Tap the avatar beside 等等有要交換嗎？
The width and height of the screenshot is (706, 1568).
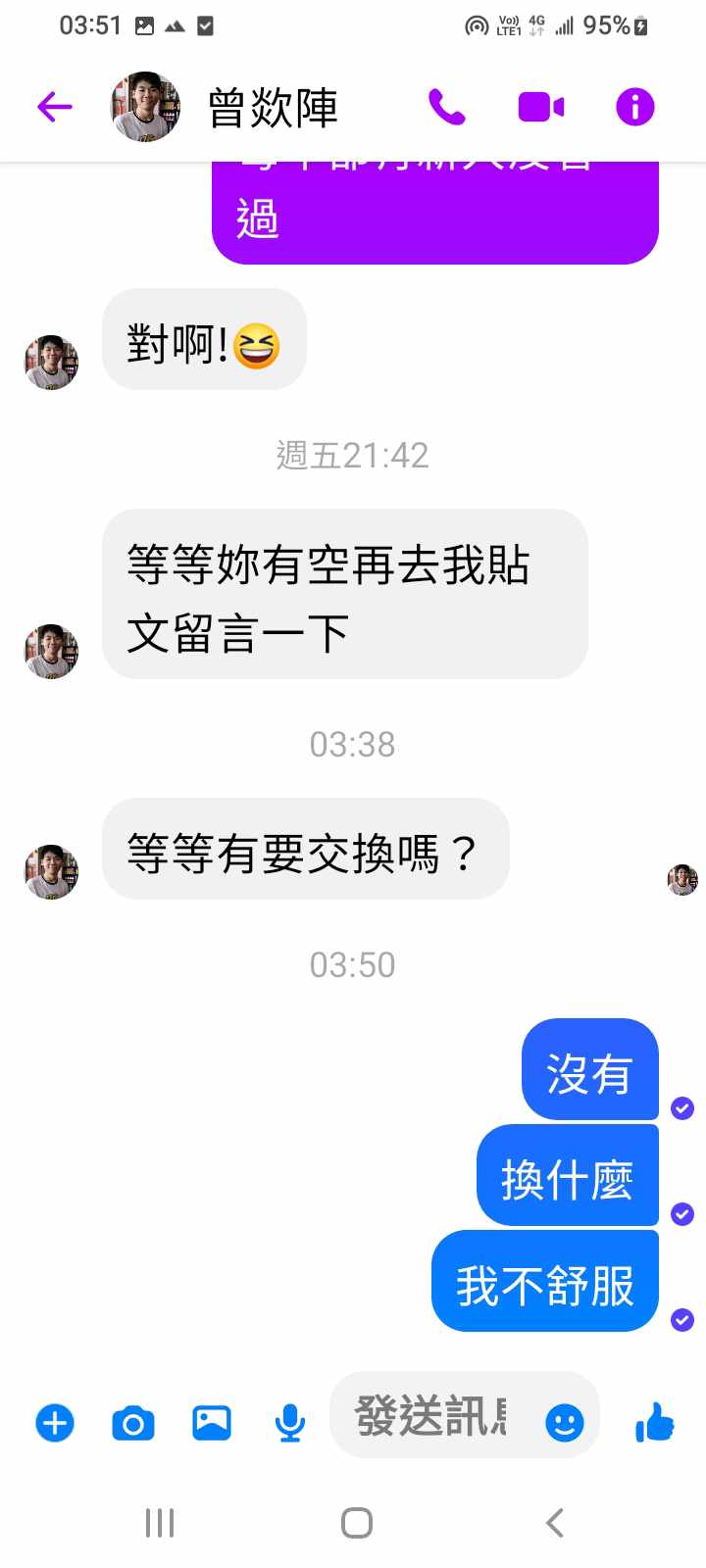[x=51, y=871]
